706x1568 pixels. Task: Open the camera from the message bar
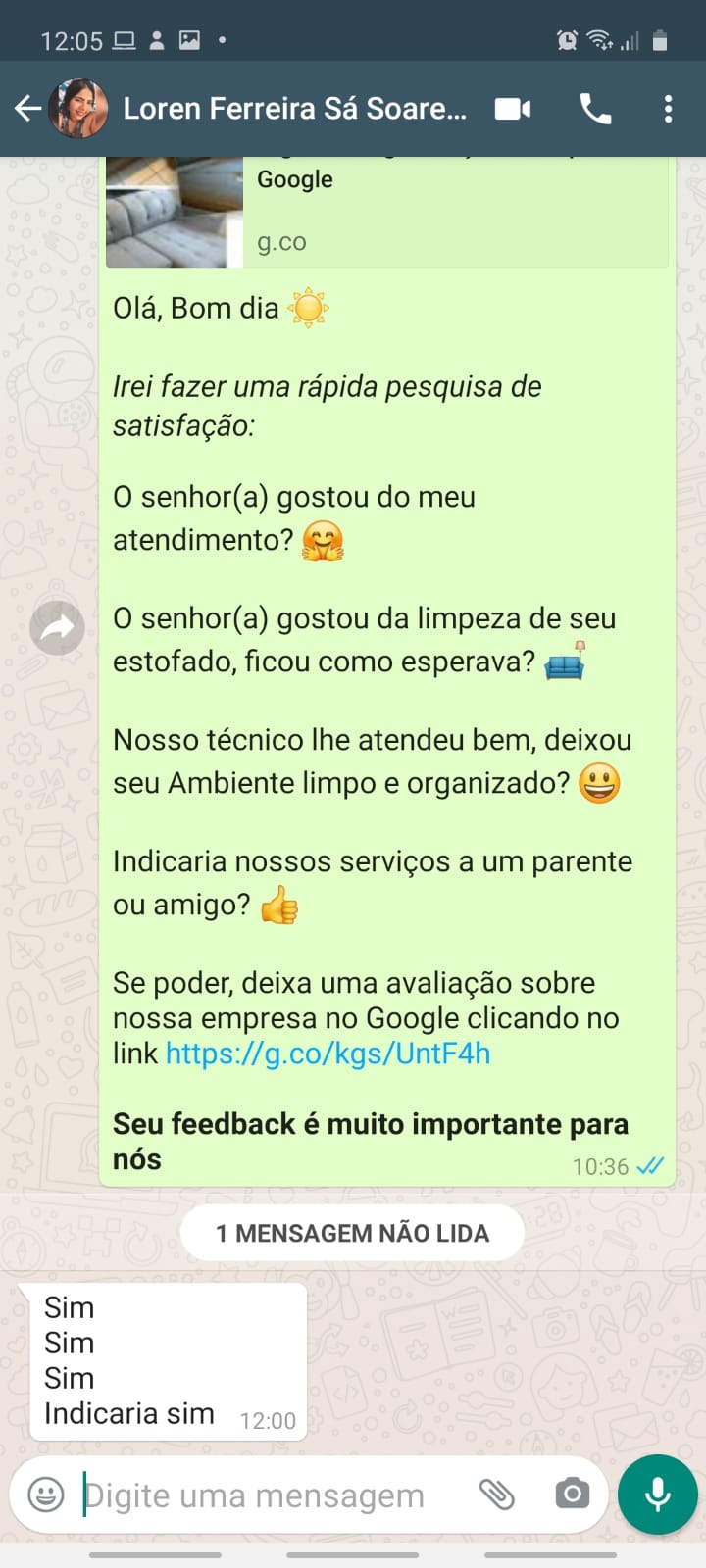pos(572,1494)
